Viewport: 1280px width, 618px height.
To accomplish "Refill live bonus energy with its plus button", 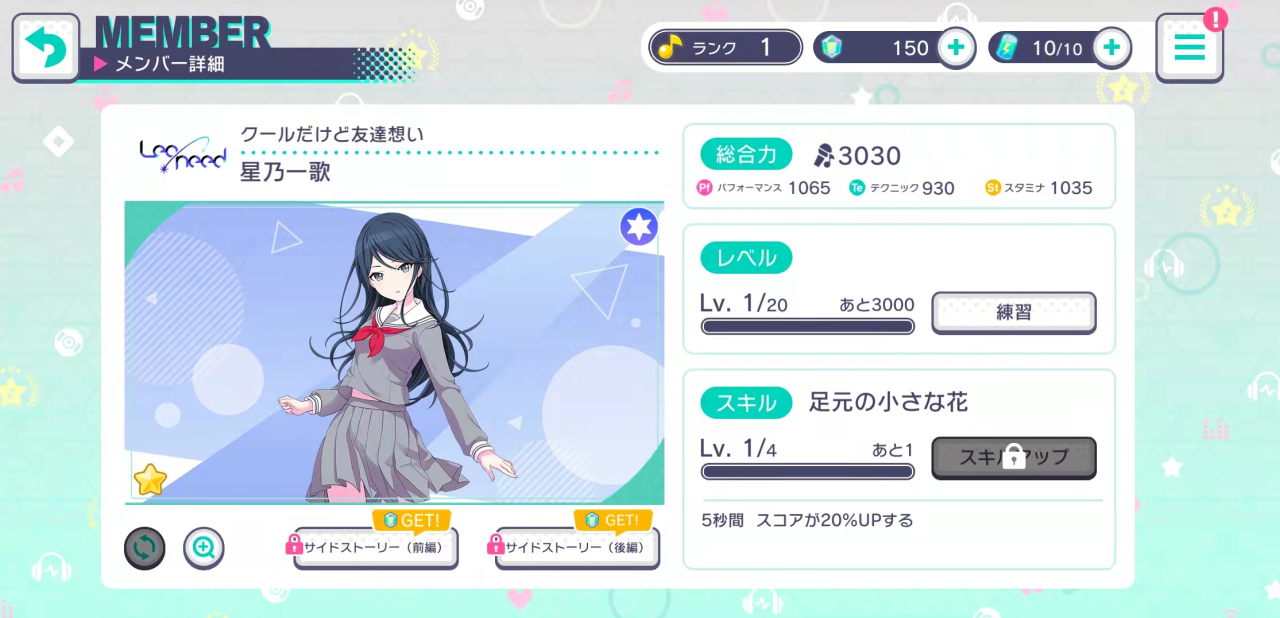I will pyautogui.click(x=1111, y=47).
